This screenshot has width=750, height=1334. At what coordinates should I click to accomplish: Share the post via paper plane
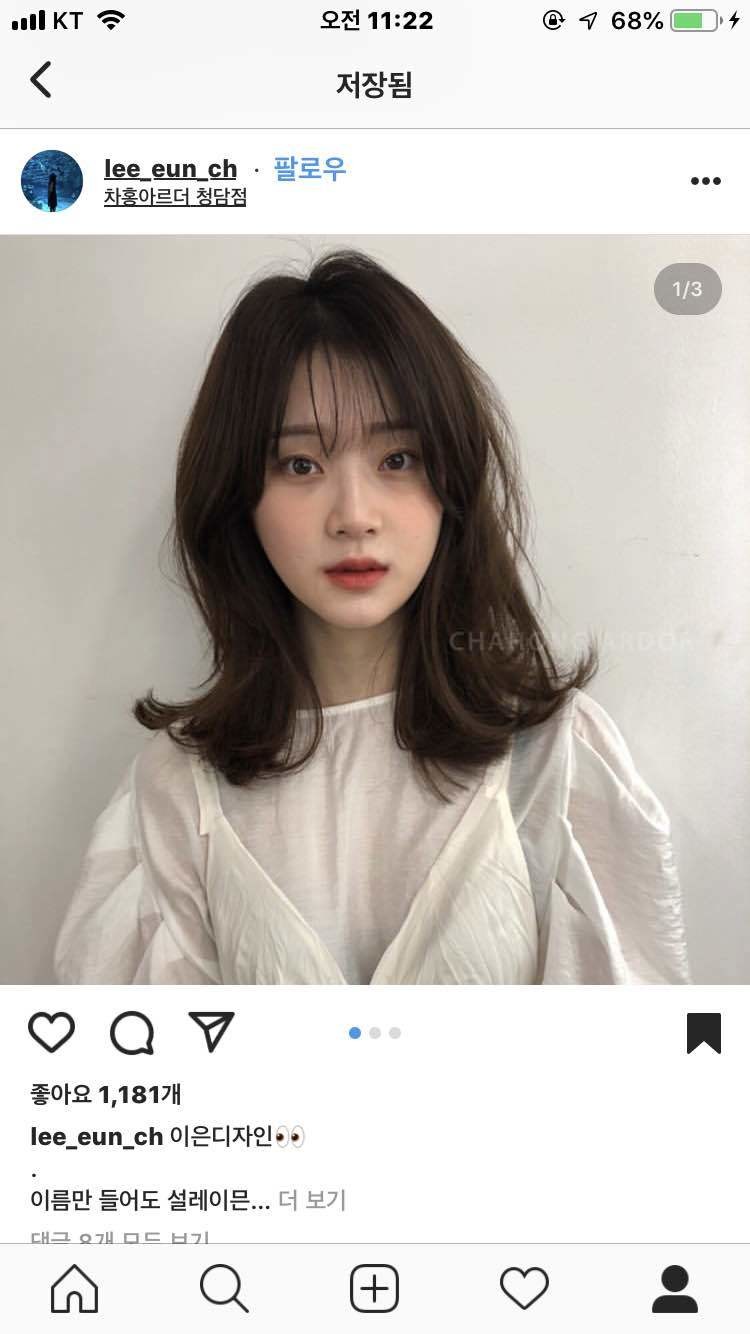pyautogui.click(x=211, y=1032)
